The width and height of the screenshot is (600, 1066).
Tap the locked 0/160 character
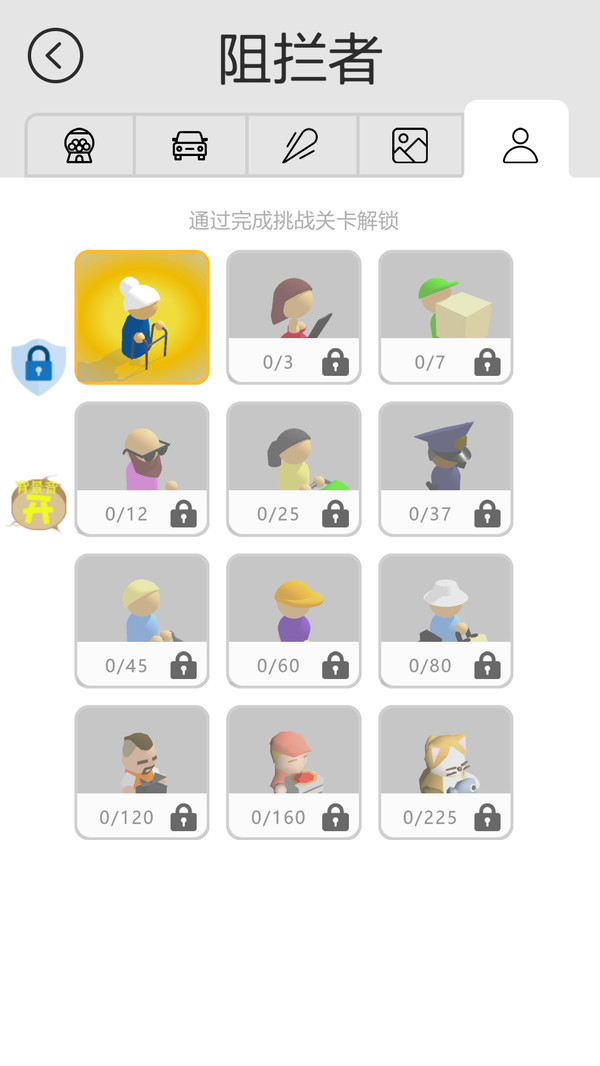tap(294, 773)
